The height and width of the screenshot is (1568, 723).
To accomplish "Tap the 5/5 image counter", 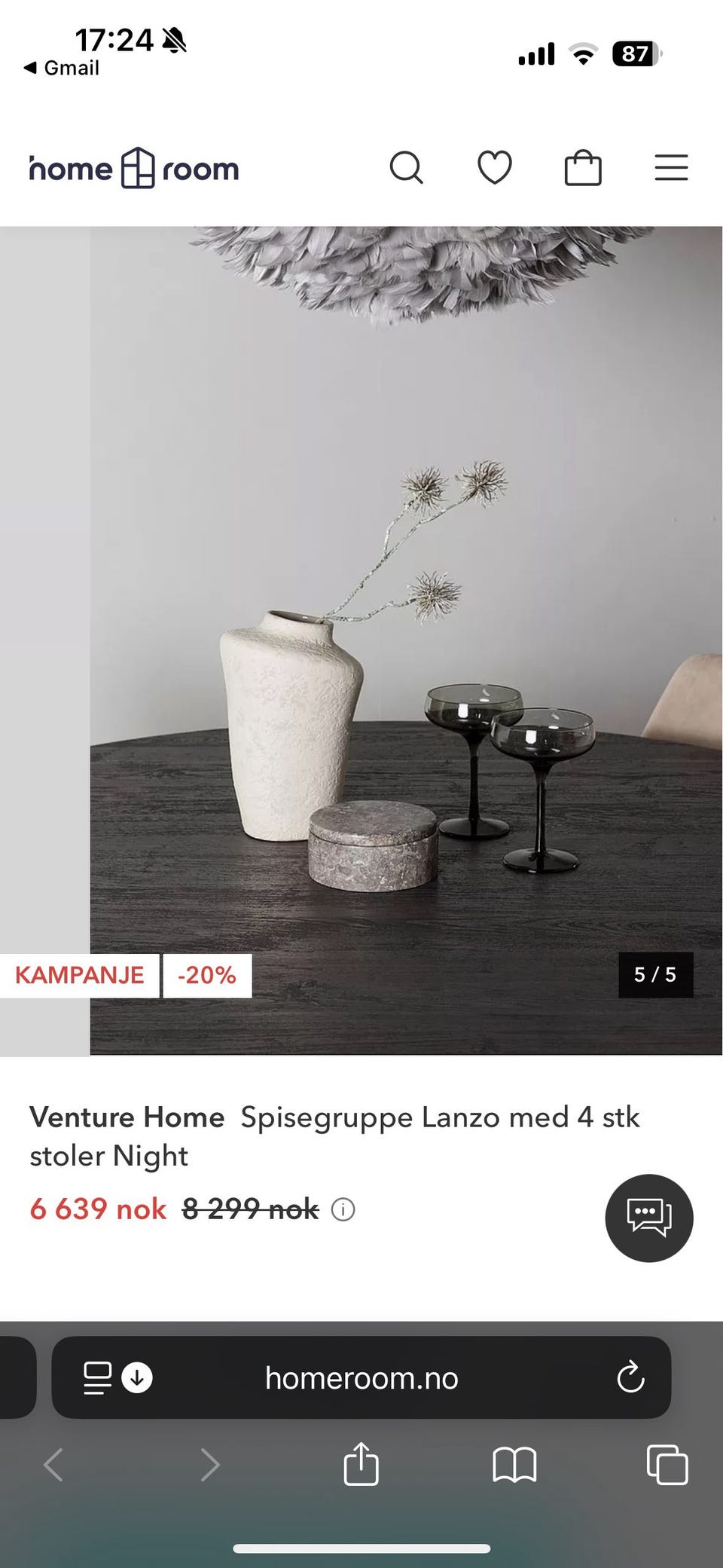I will pyautogui.click(x=654, y=974).
